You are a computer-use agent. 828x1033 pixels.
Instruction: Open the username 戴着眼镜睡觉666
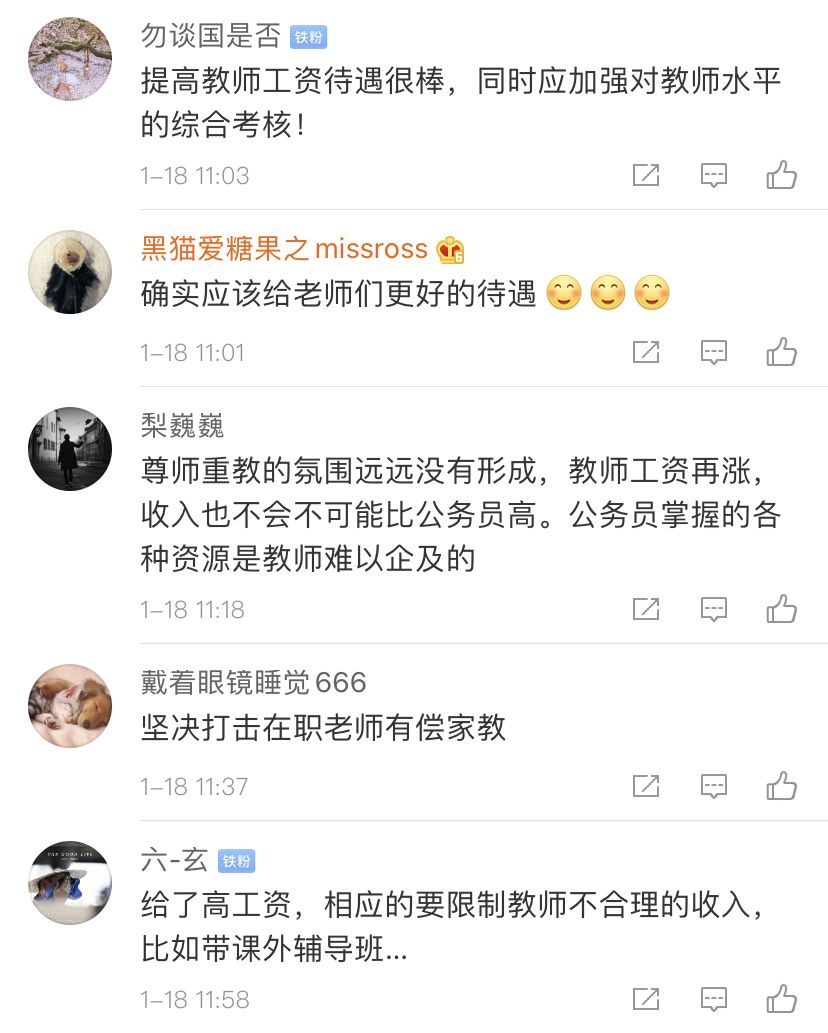point(253,682)
